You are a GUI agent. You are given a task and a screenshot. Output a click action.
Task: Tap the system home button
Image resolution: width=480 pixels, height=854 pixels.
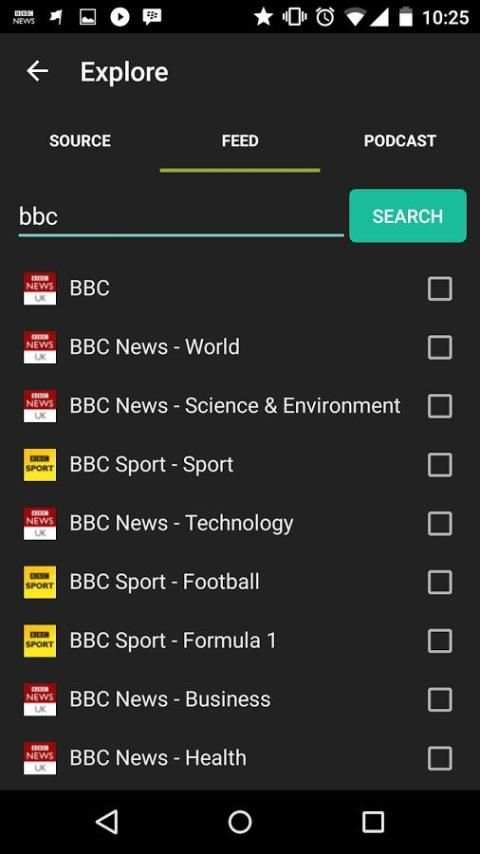240,822
